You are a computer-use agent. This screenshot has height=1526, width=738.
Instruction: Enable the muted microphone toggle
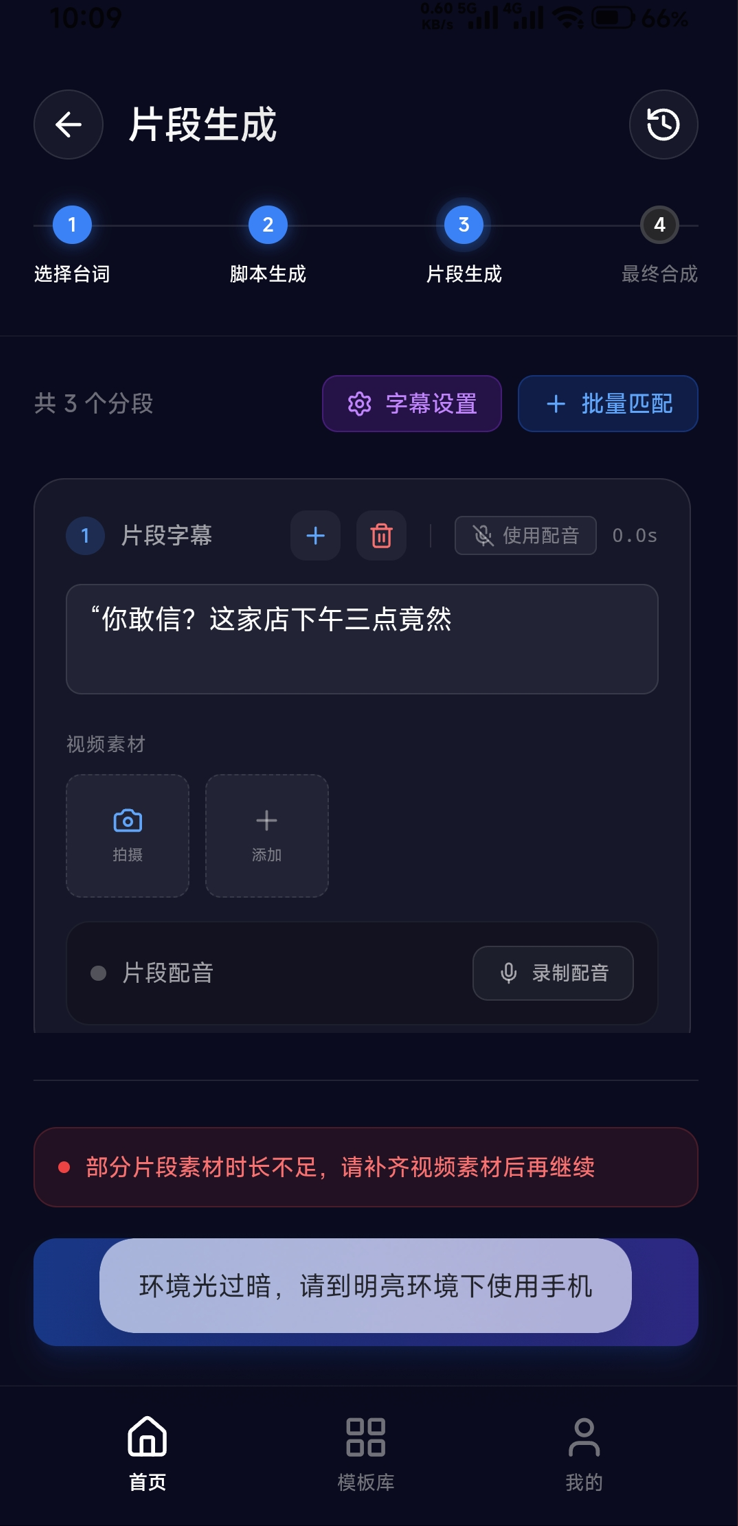[484, 535]
